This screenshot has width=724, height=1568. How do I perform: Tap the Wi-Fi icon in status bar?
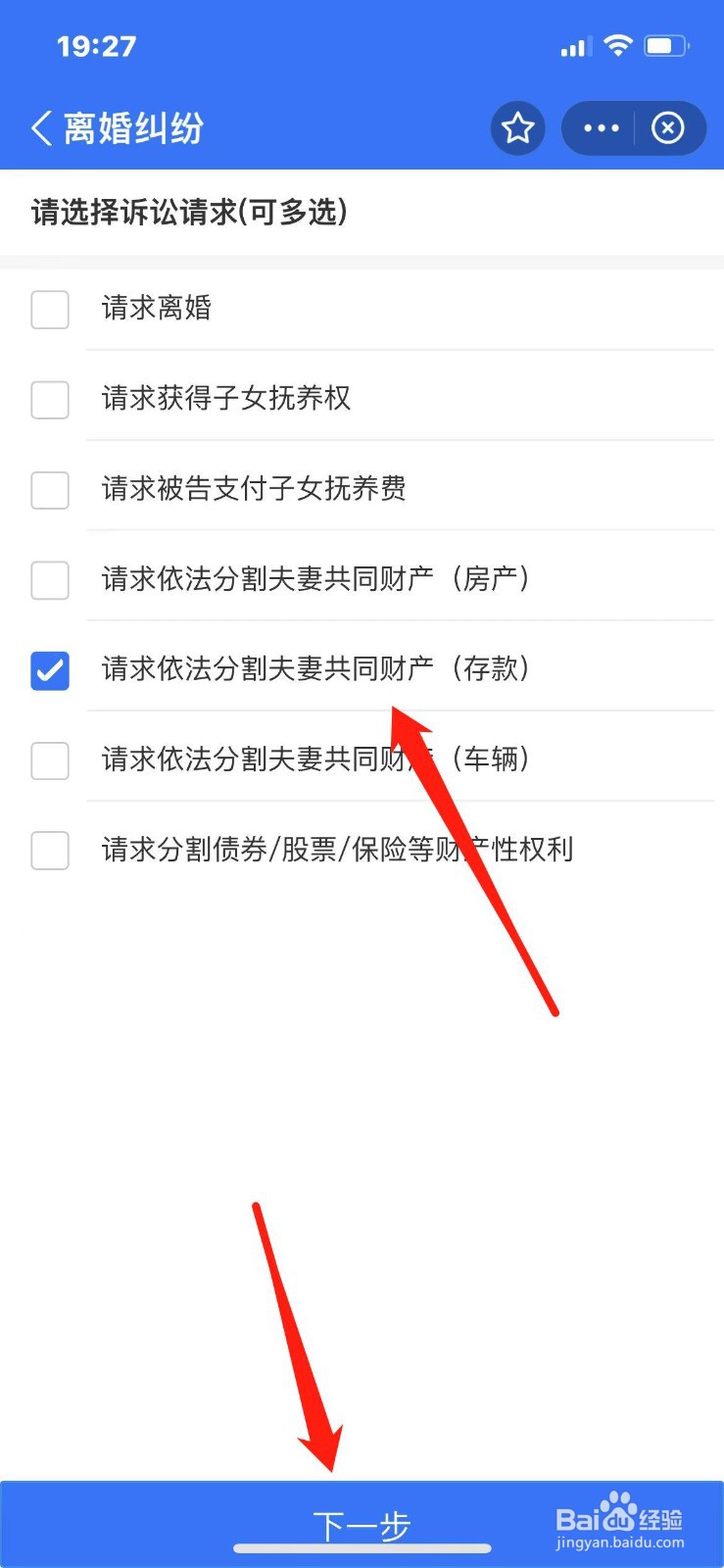618,44
